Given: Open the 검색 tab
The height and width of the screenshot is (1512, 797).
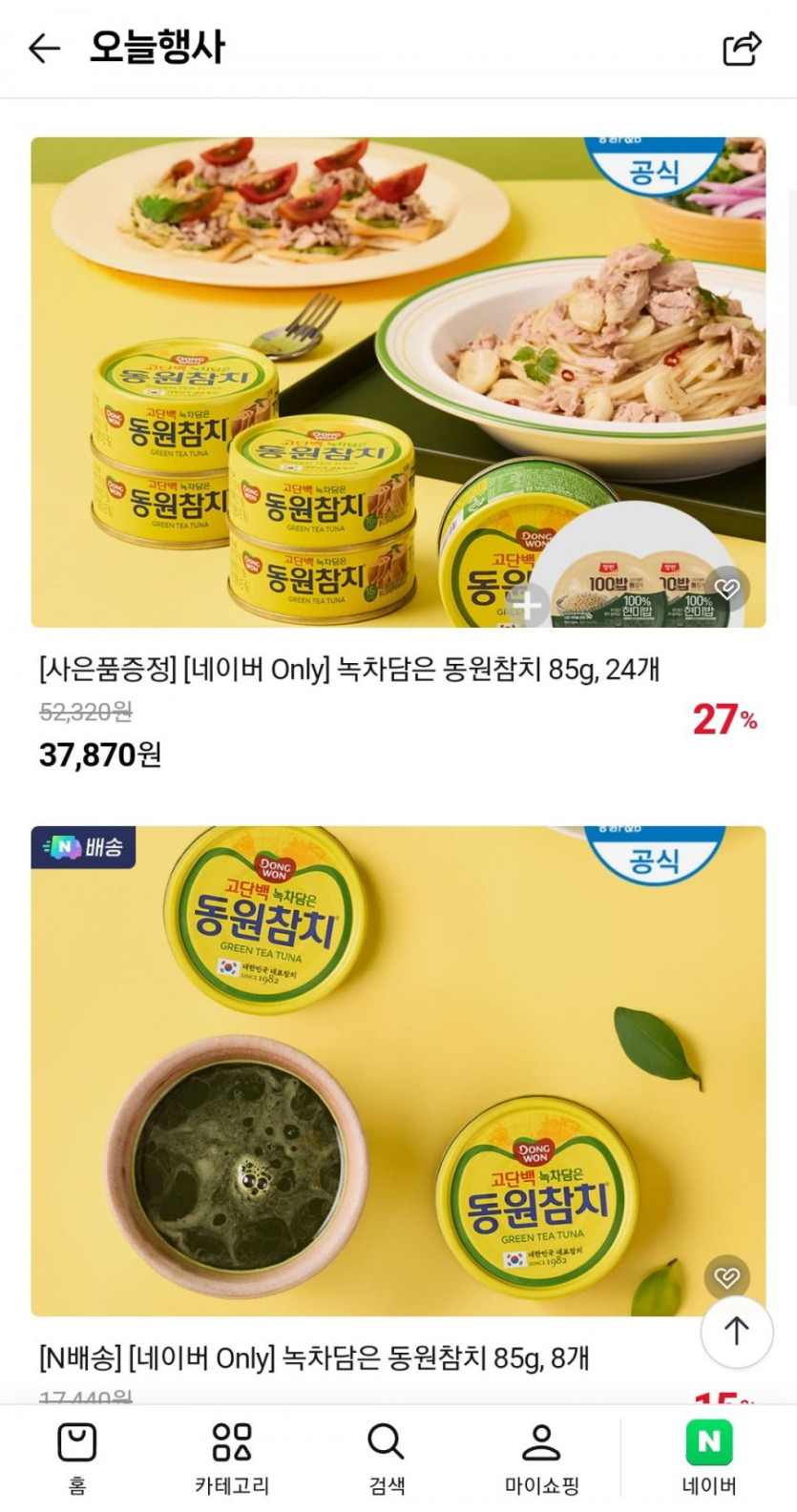Looking at the screenshot, I should click(387, 1458).
